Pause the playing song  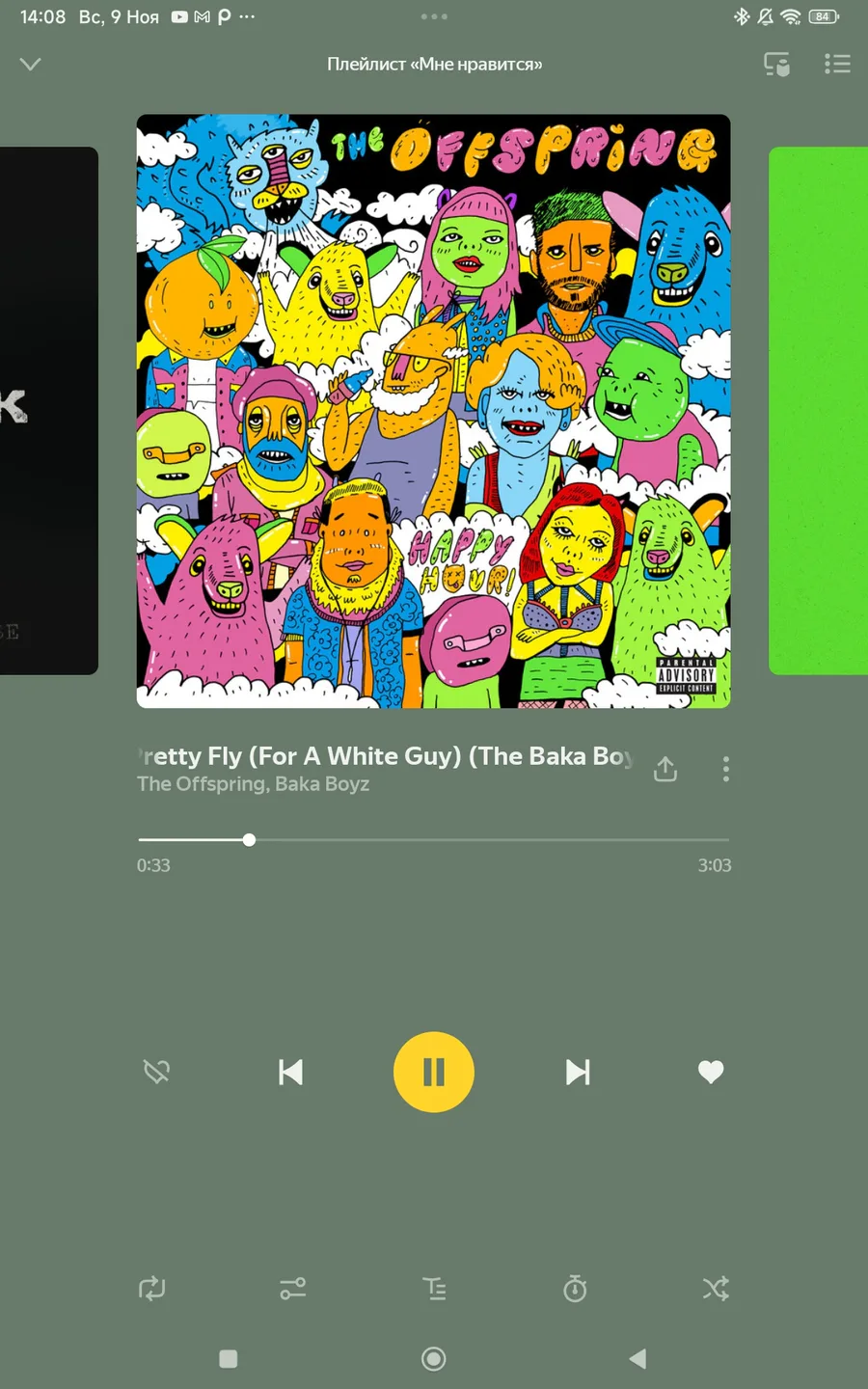(434, 1072)
